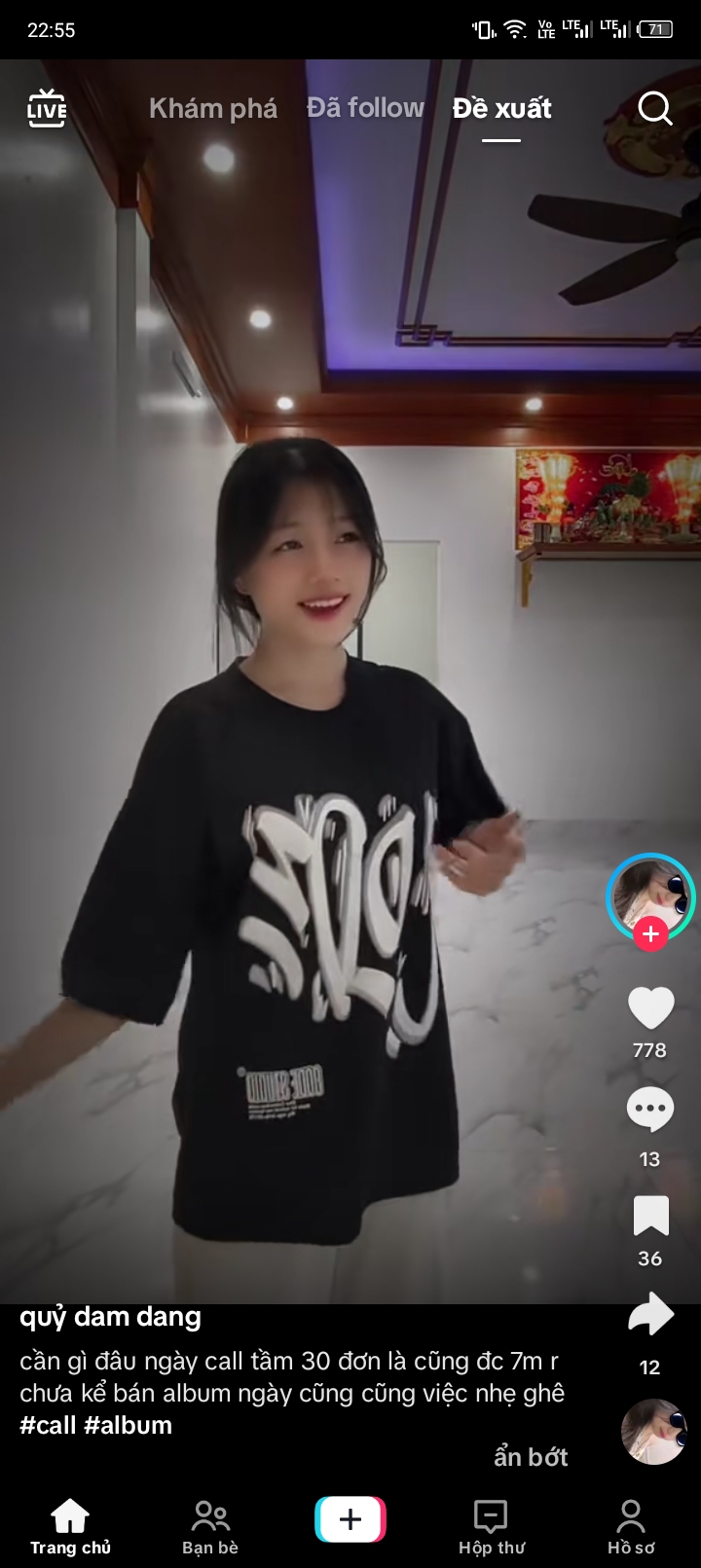Like this video with the heart

[650, 1008]
